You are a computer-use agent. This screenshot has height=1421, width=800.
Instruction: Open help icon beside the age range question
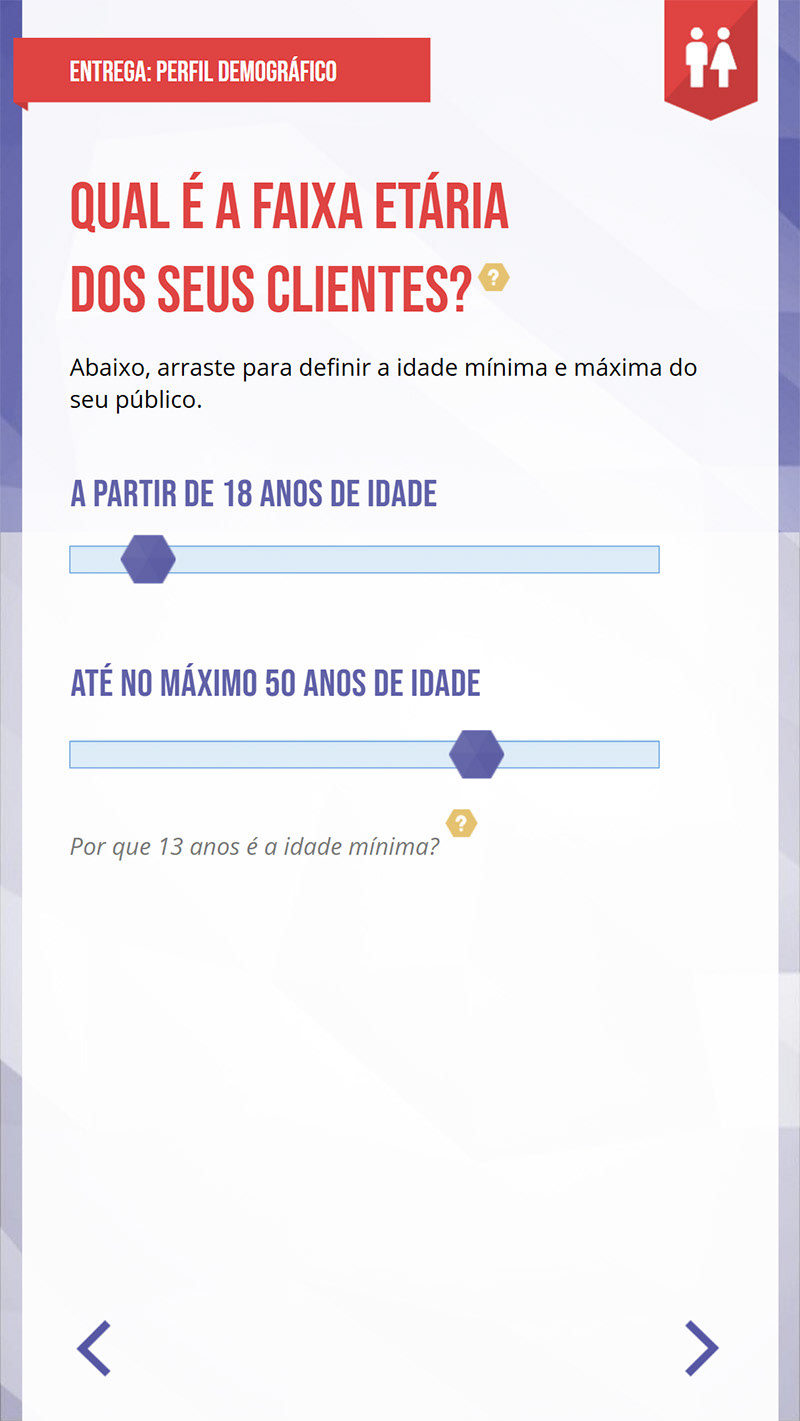(x=494, y=278)
